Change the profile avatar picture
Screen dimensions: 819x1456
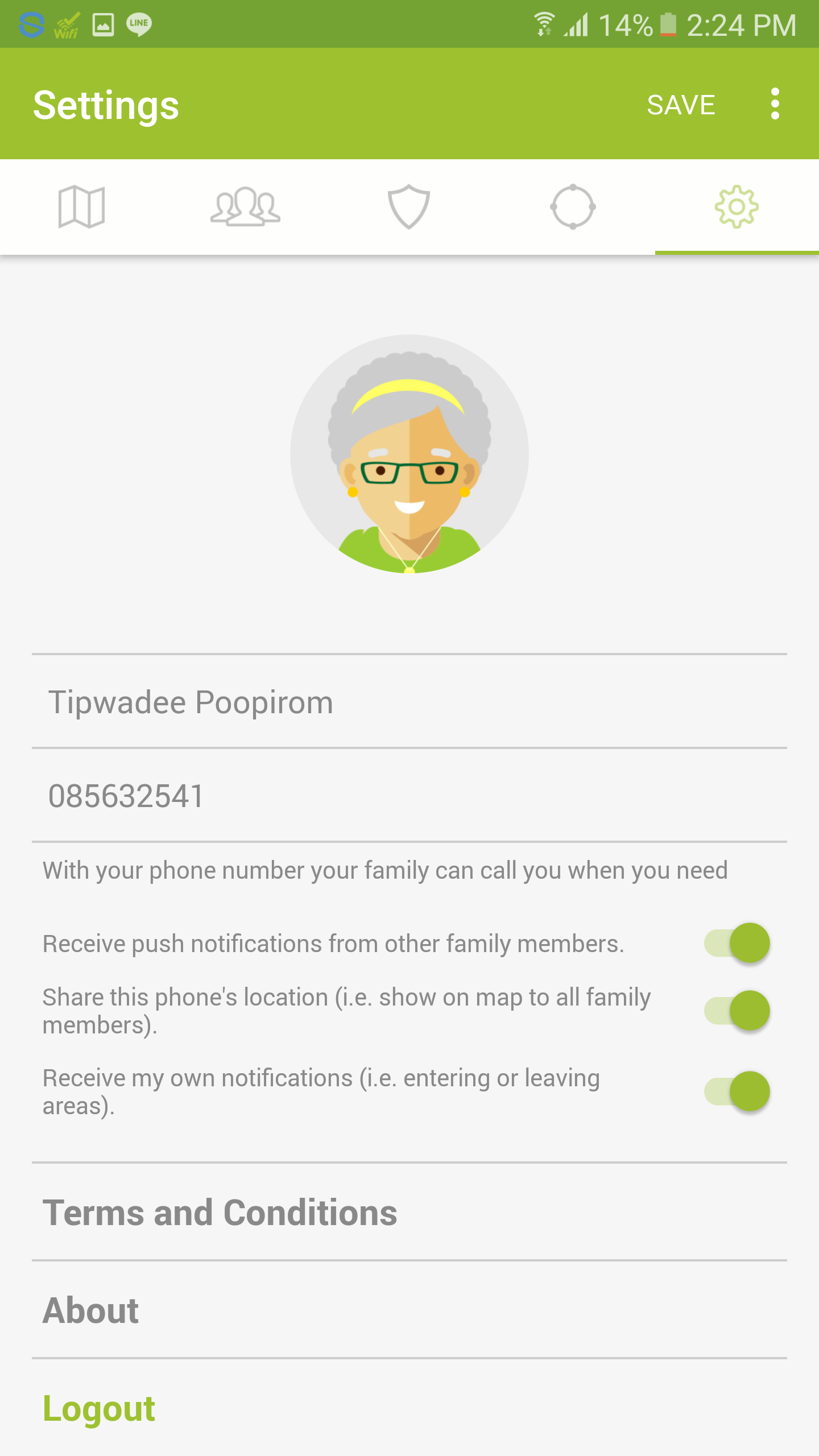point(409,454)
